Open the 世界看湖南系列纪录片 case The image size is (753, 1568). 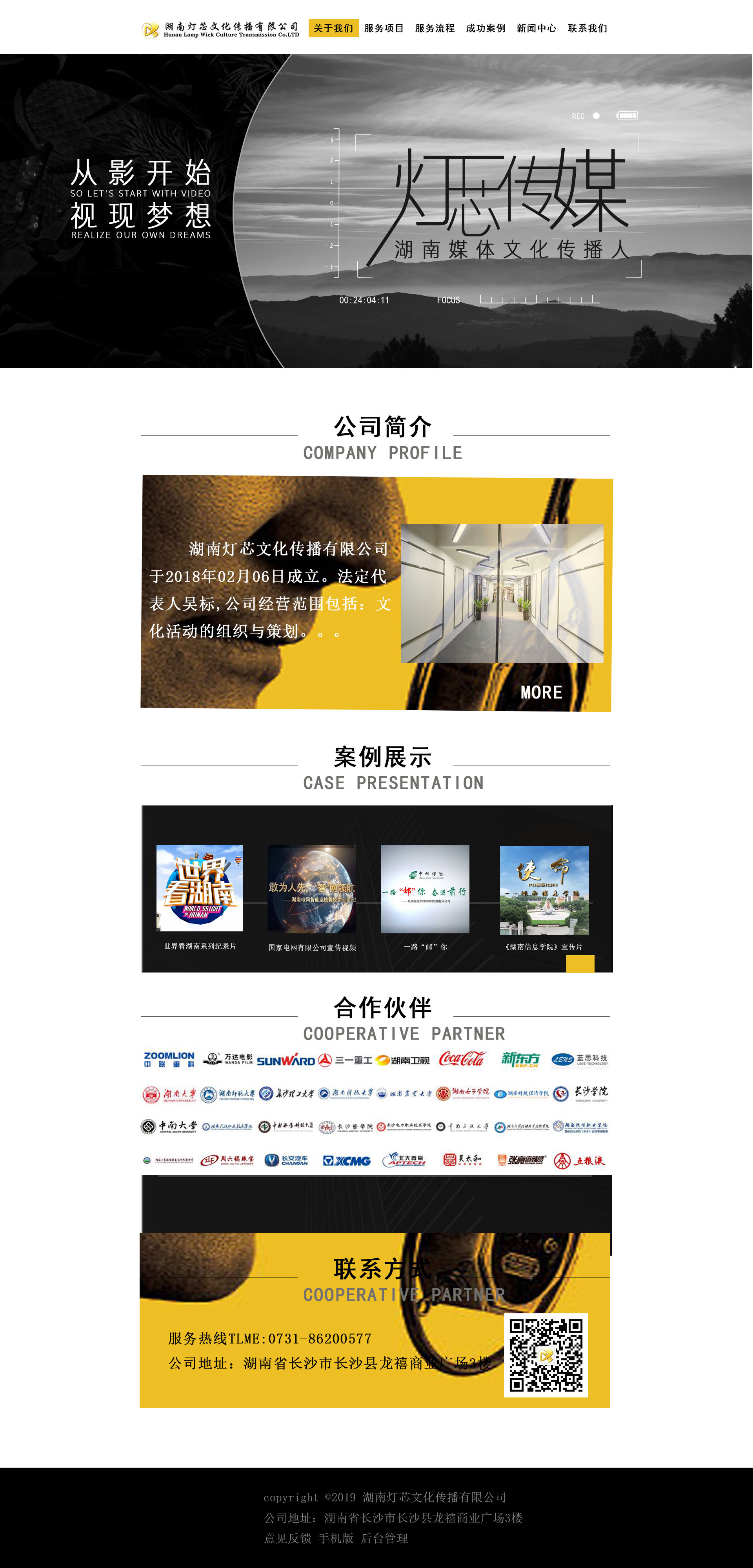pos(200,888)
